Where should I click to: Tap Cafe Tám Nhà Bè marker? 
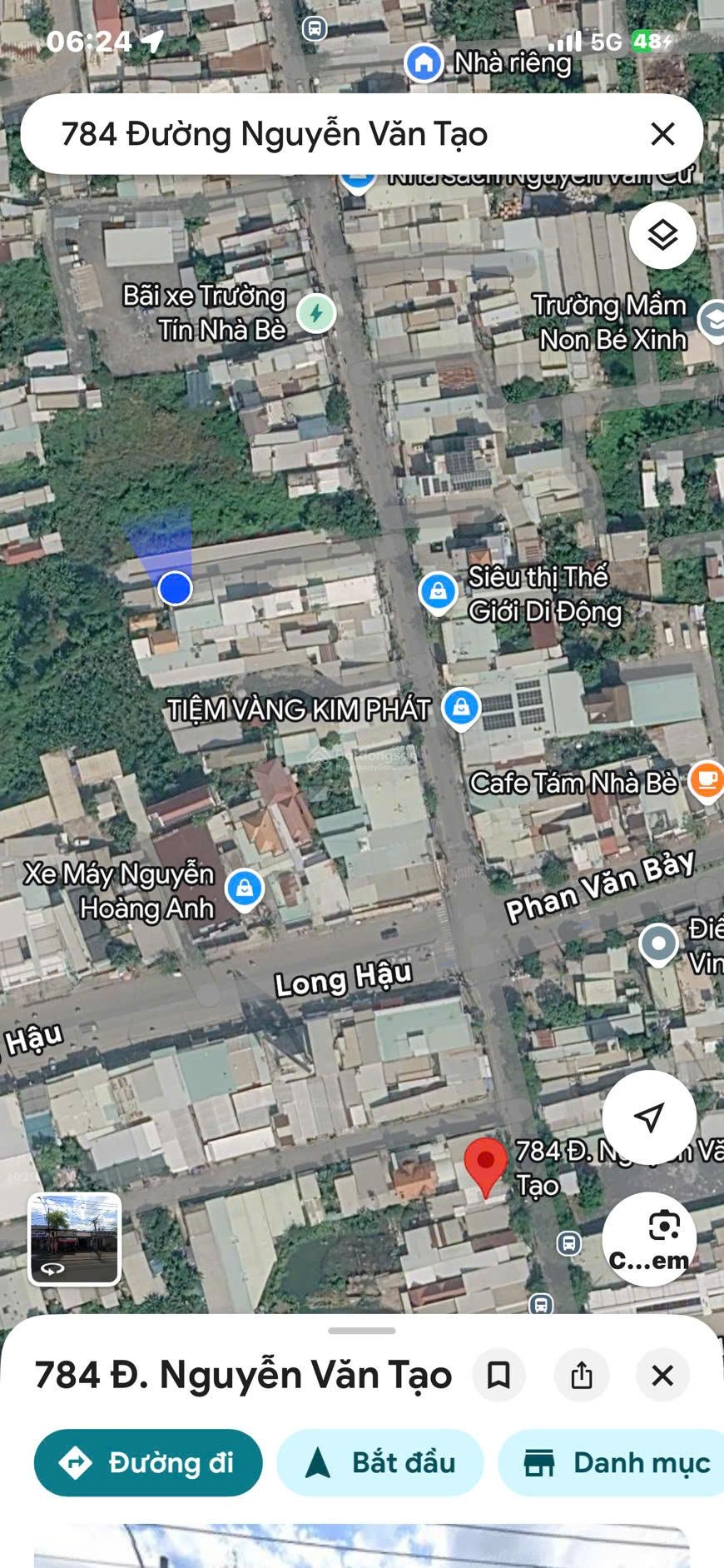click(706, 781)
